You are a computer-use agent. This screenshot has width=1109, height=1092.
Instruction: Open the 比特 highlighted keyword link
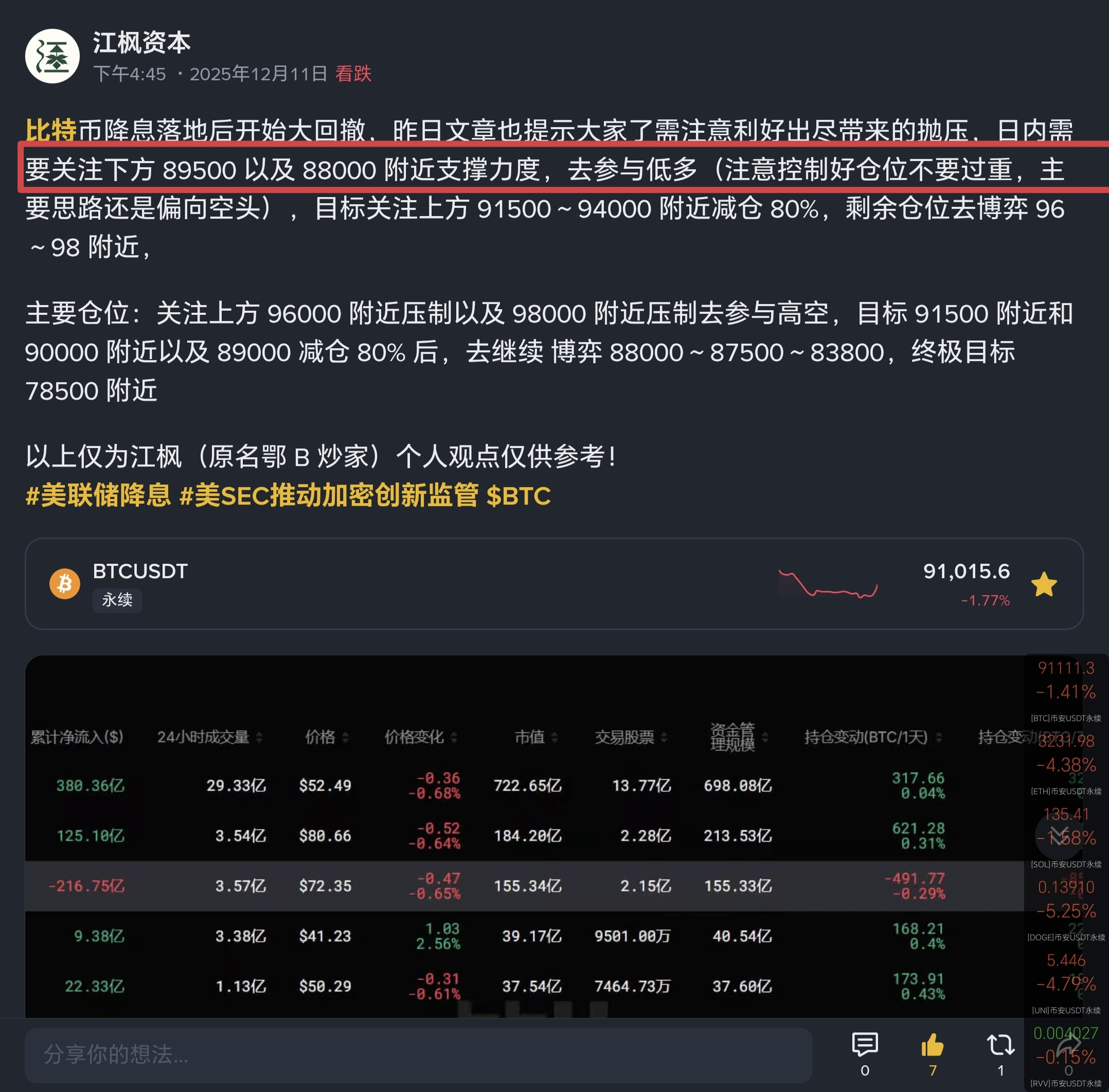click(50, 130)
